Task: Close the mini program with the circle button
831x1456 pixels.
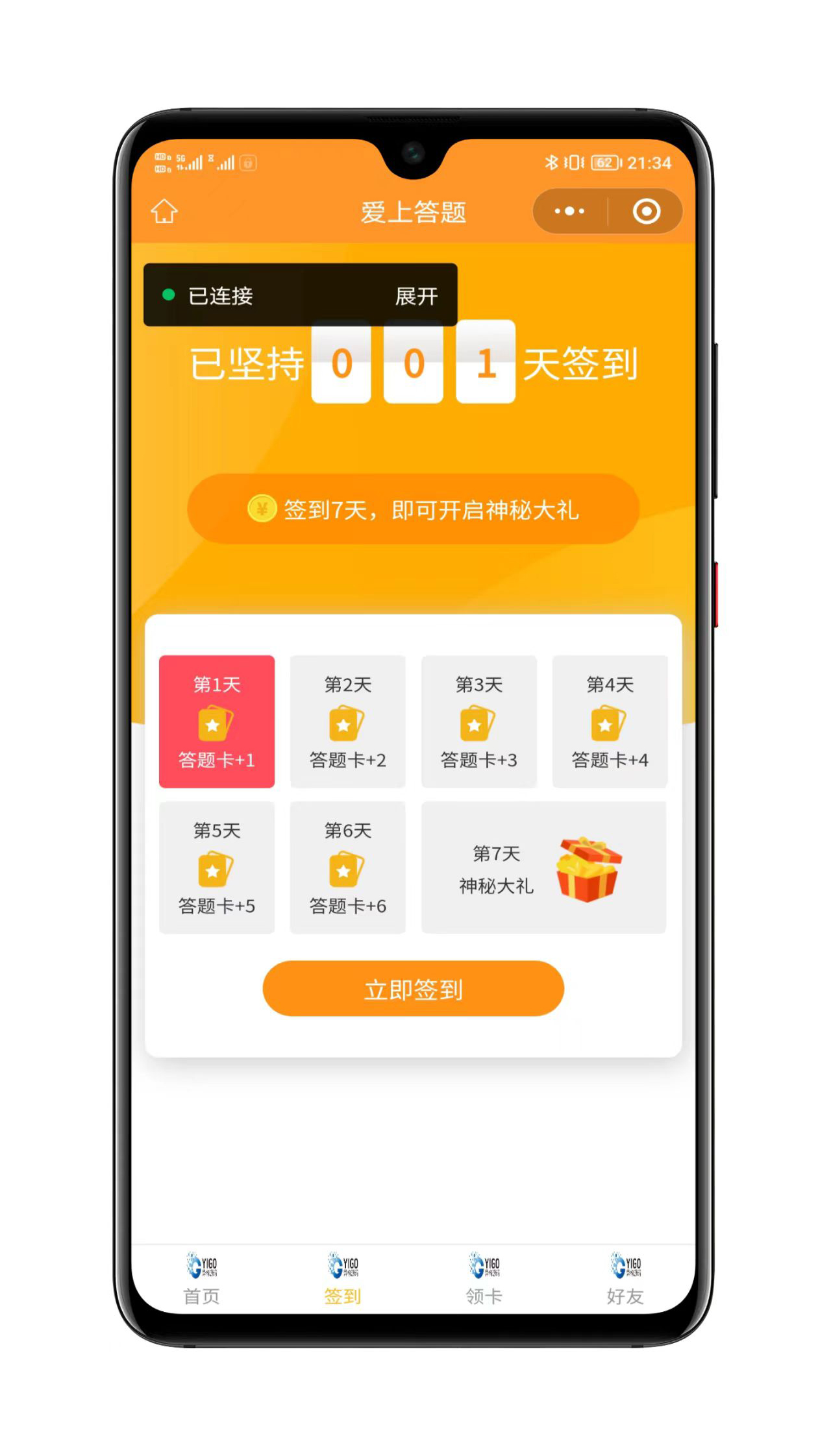Action: coord(646,211)
